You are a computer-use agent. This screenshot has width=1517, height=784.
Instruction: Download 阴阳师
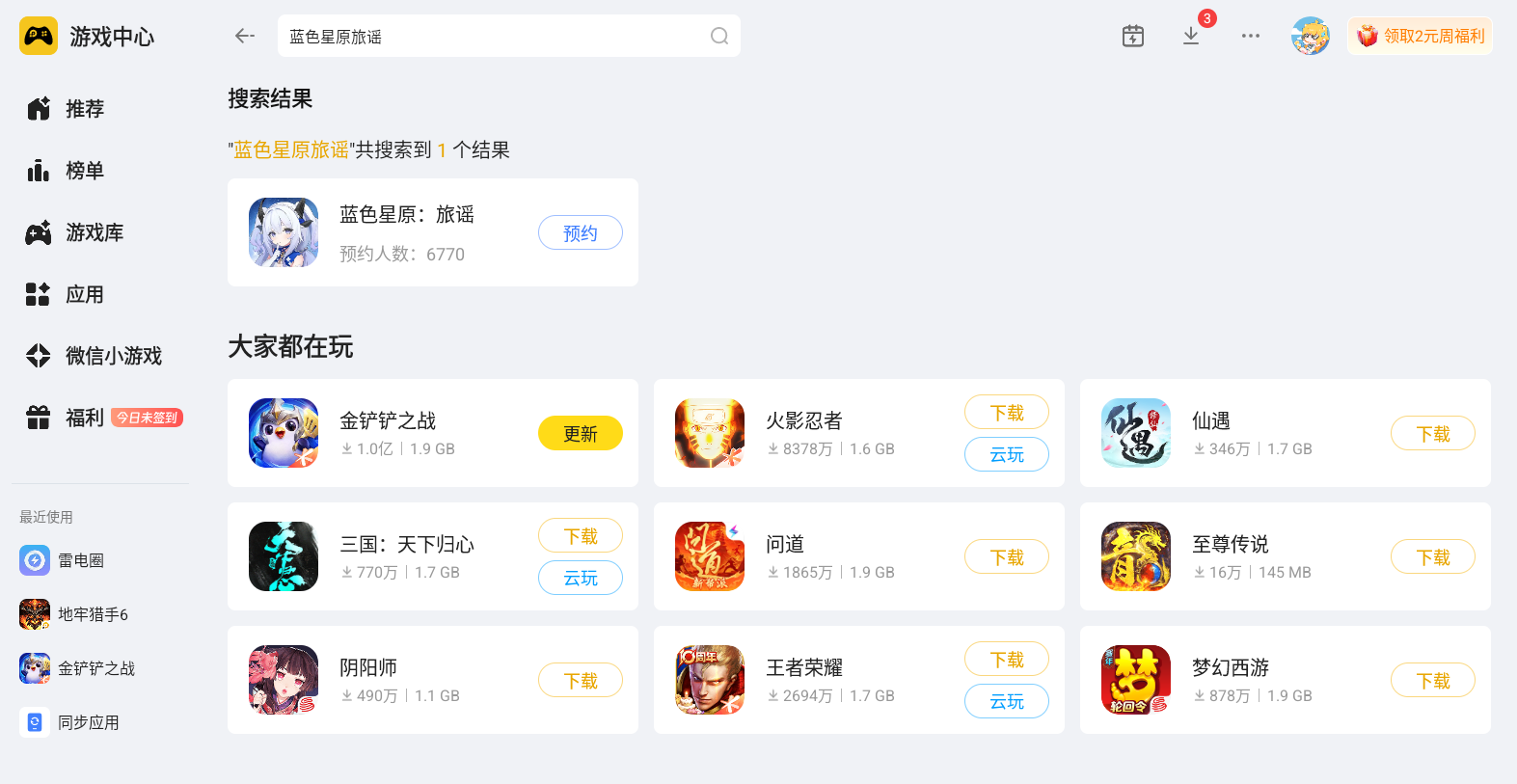click(x=581, y=680)
